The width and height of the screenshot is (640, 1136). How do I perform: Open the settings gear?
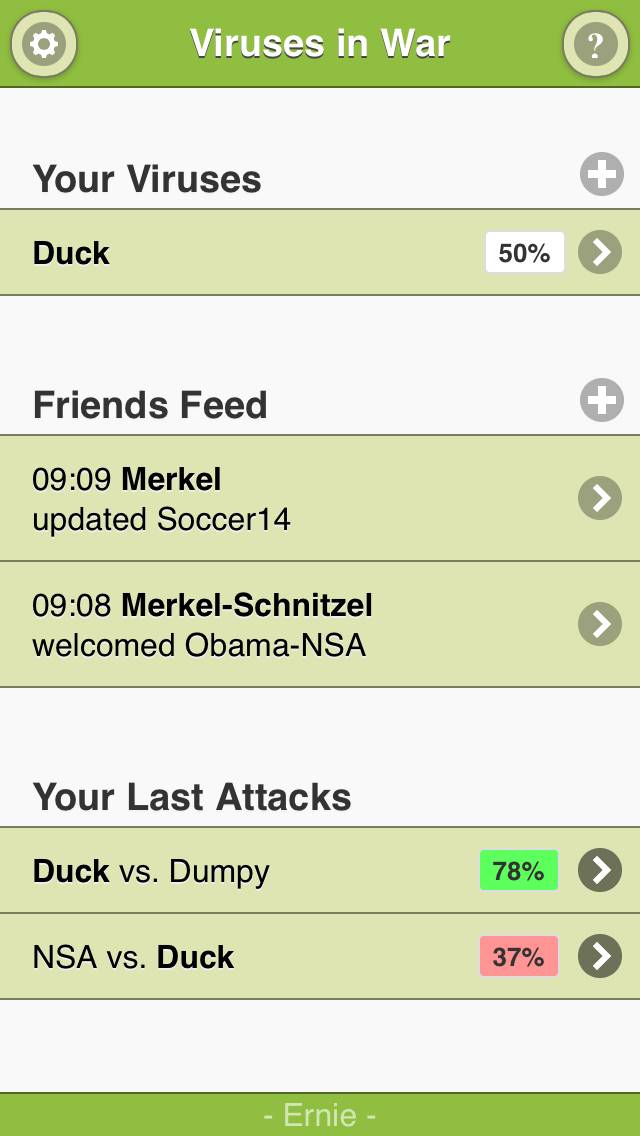[x=45, y=44]
